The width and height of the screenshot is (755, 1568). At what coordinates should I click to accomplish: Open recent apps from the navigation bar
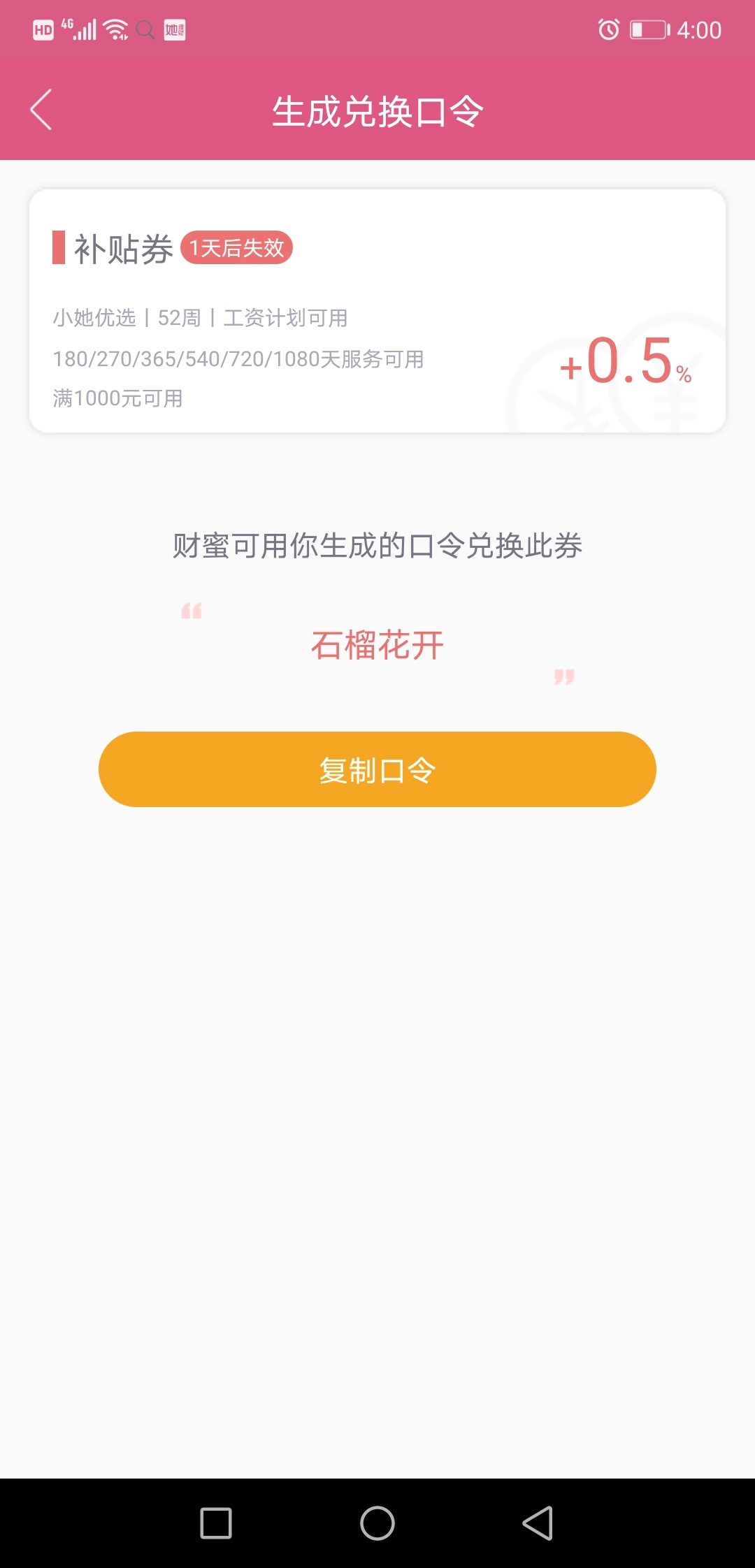coord(216,1523)
